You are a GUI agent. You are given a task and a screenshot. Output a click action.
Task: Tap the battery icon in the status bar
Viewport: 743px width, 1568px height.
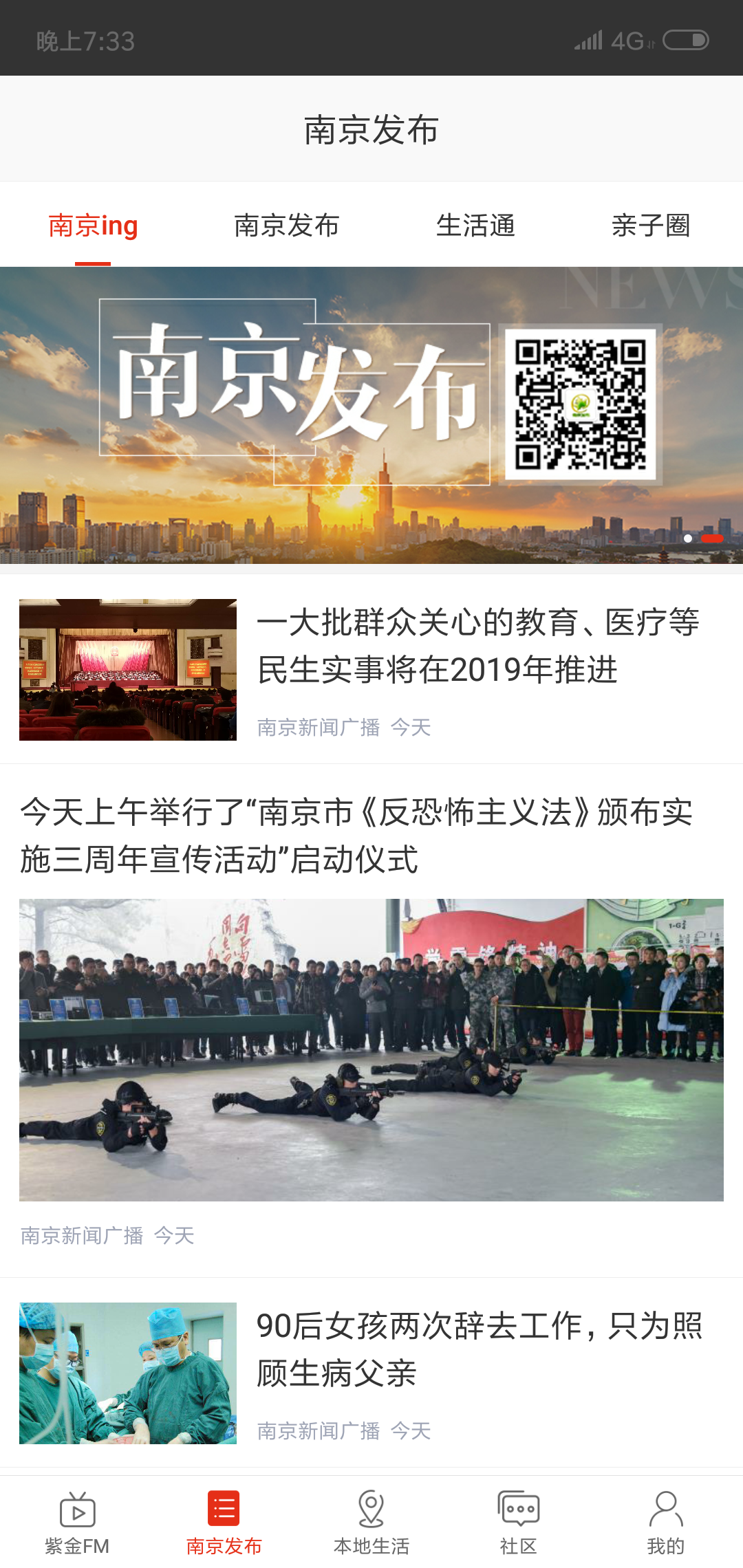pos(683,39)
